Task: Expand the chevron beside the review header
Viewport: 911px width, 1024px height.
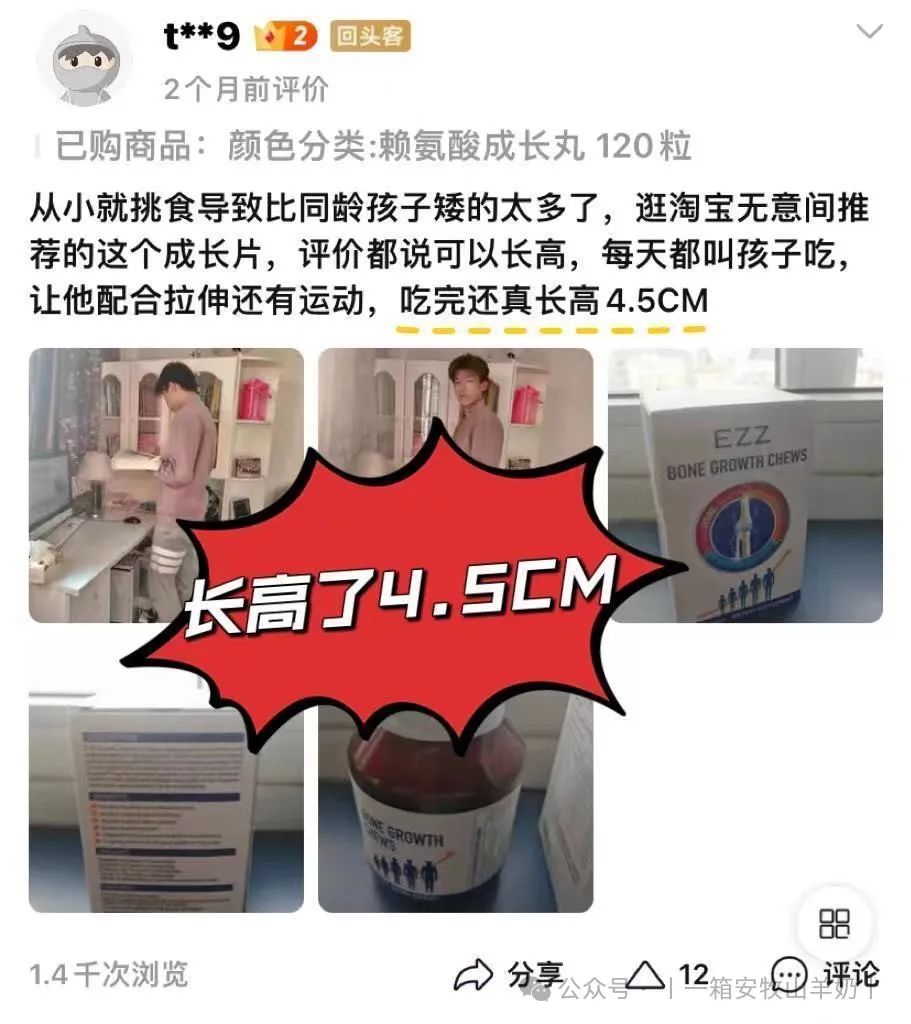Action: 869,32
